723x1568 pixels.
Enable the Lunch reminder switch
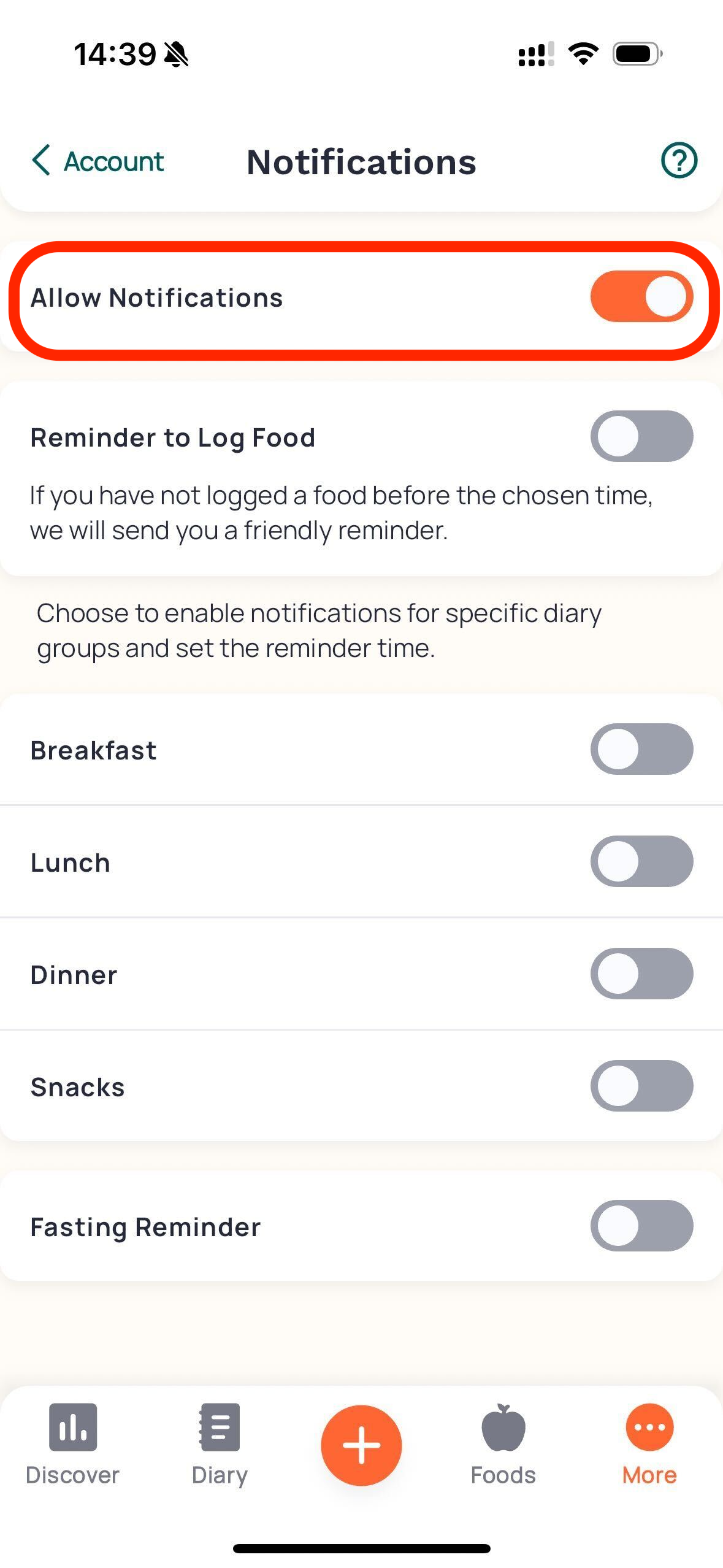click(x=641, y=862)
